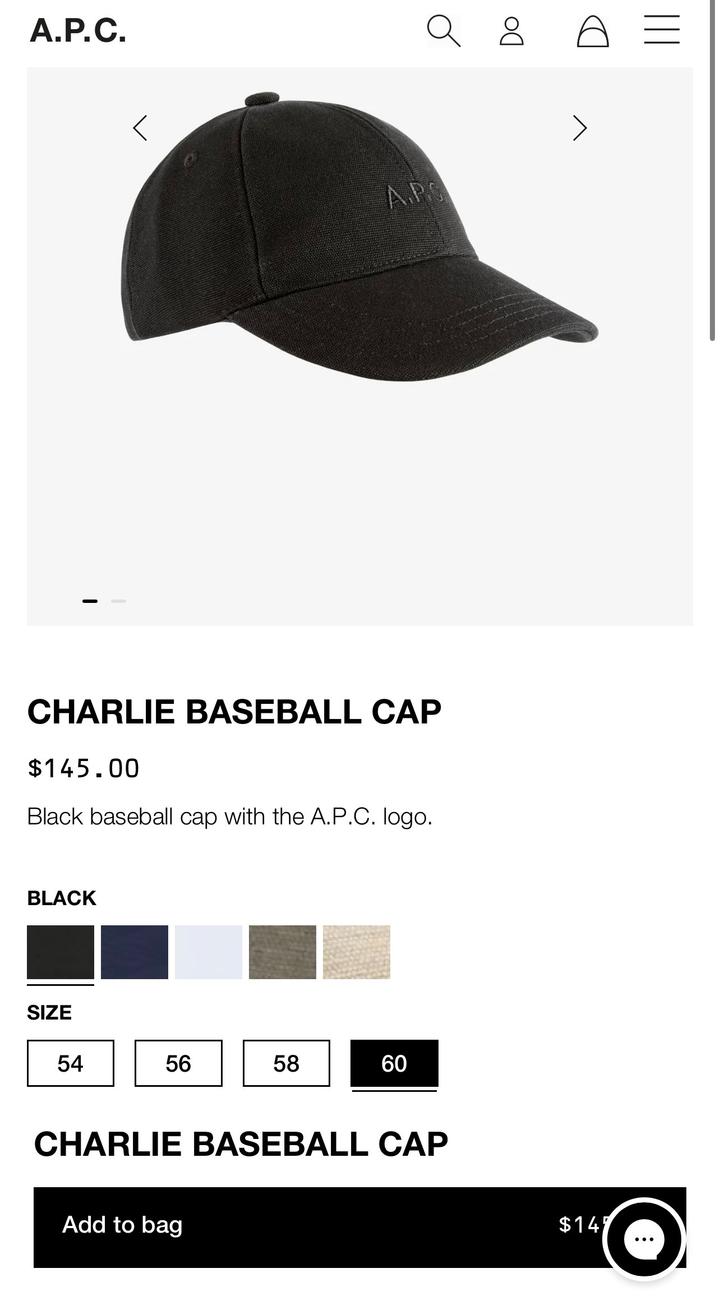Image resolution: width=720 pixels, height=1300 pixels.
Task: Choose size 56
Action: 178,1063
